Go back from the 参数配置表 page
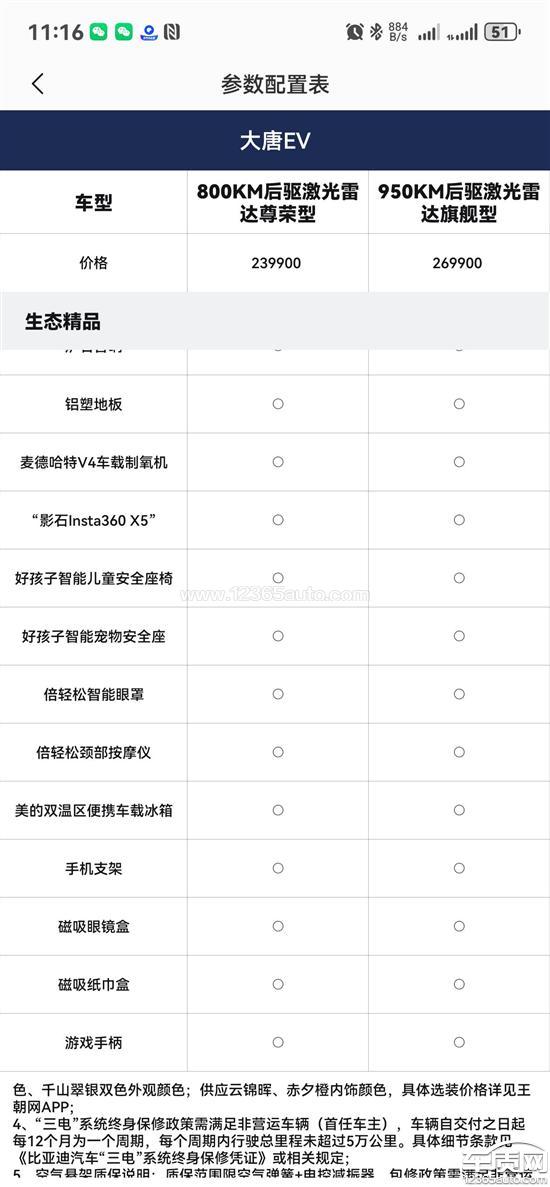Screen dimensions: 550x1187 point(38,84)
